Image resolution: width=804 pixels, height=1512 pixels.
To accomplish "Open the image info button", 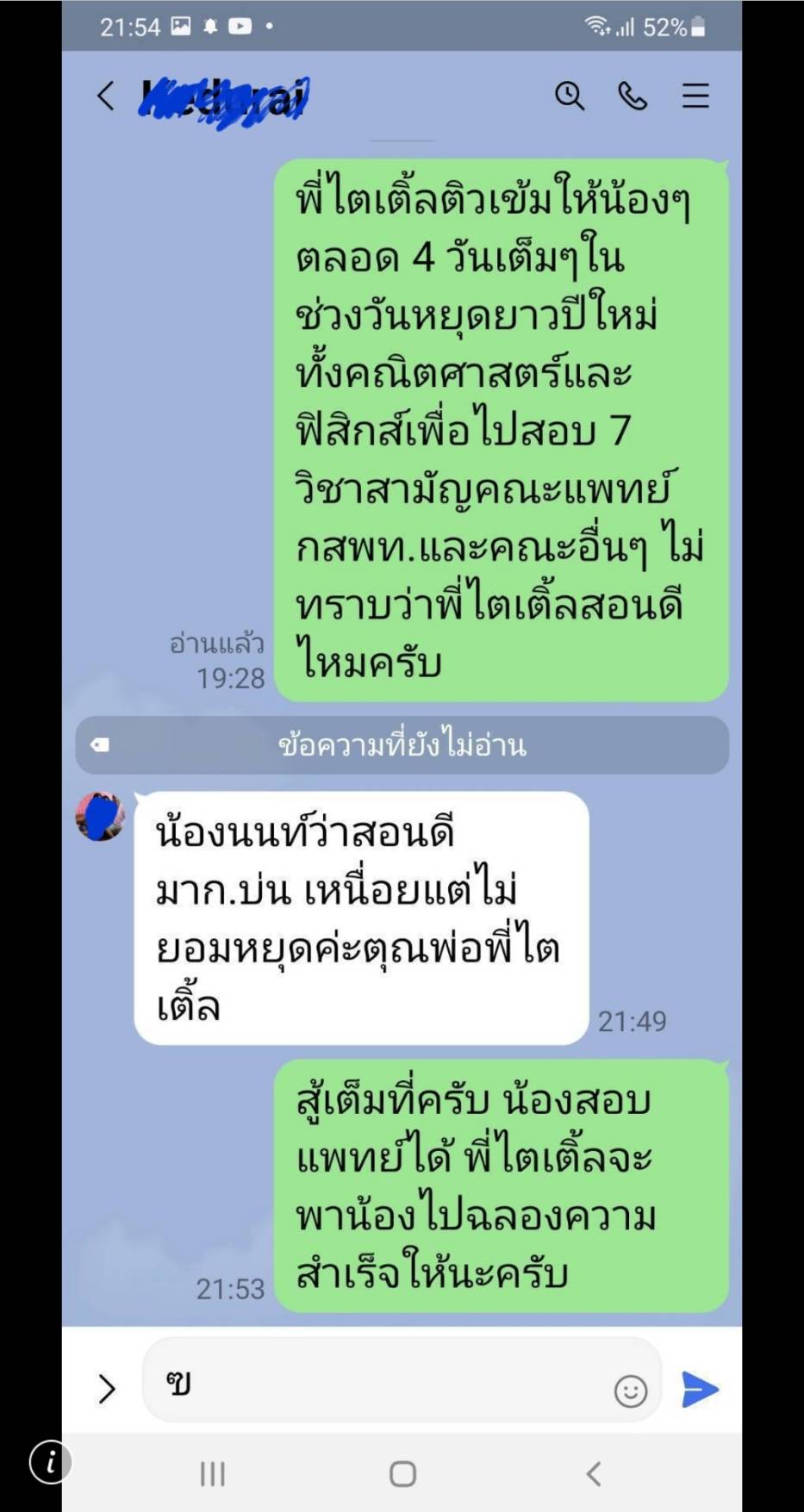I will [x=50, y=1461].
